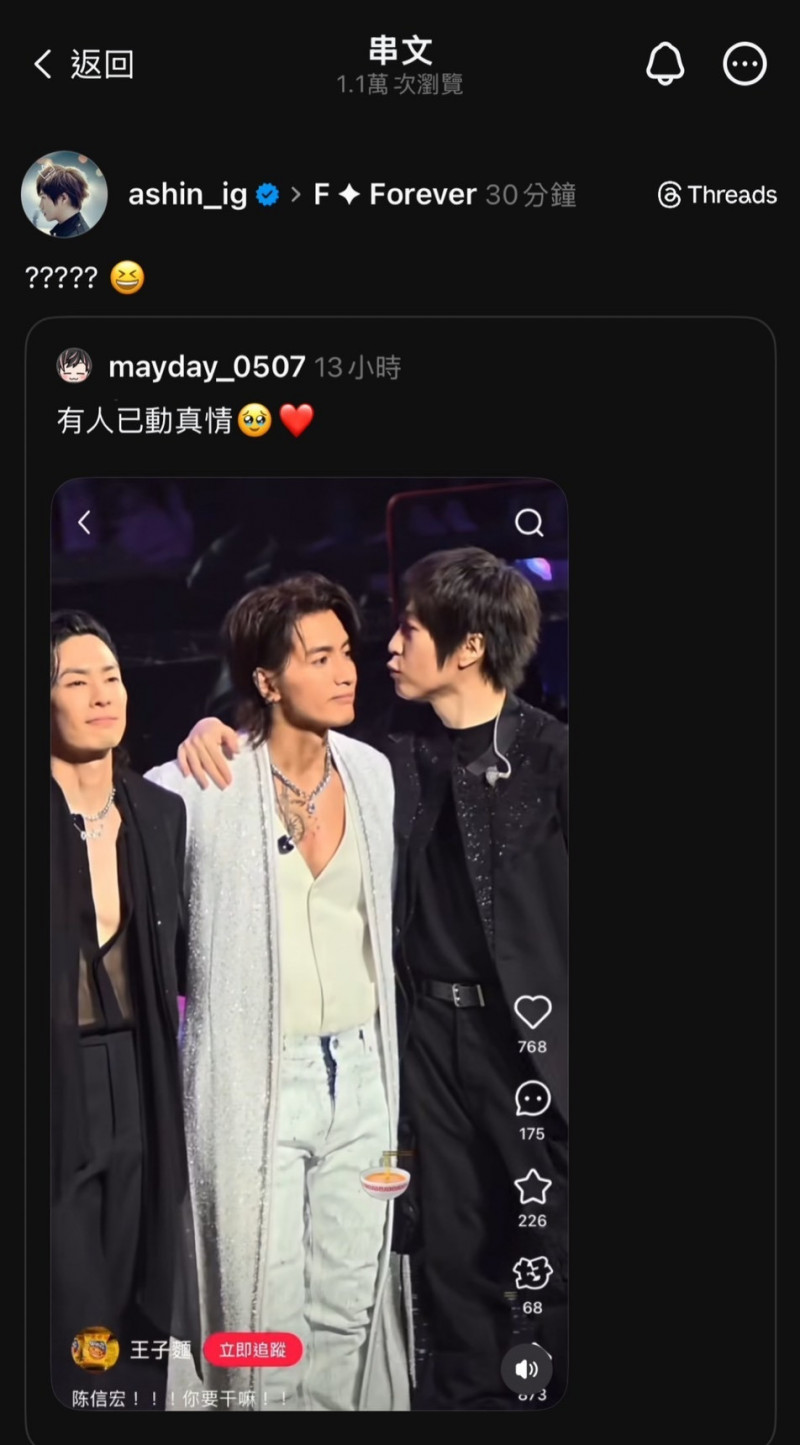800x1445 pixels.
Task: Open the overflow menu with three dots
Action: point(744,65)
